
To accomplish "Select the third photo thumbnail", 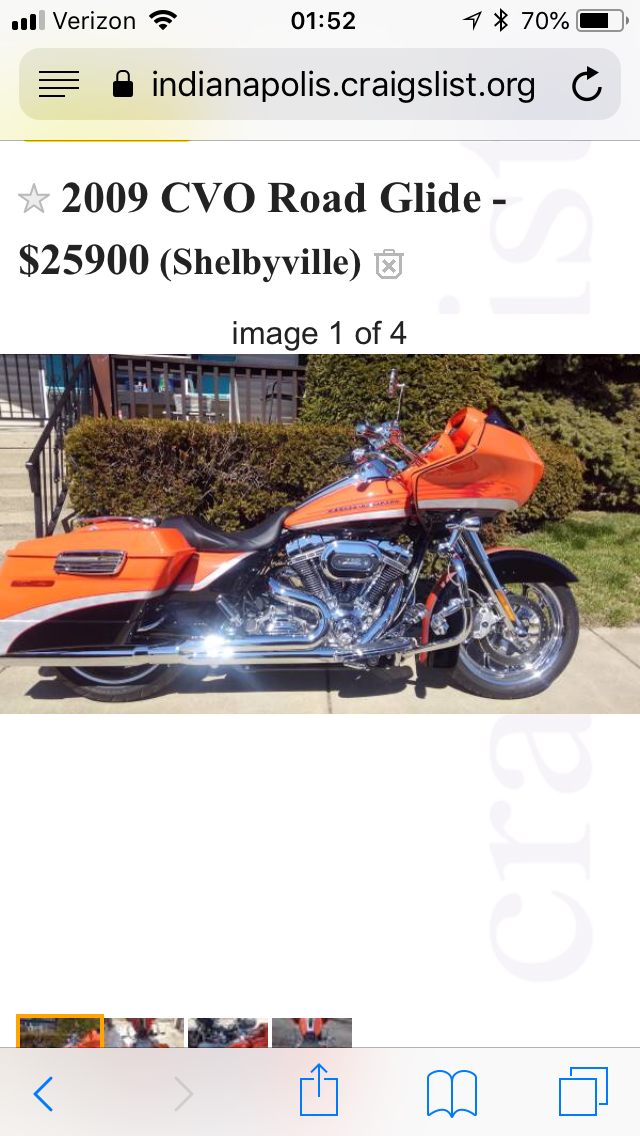I will click(228, 1033).
